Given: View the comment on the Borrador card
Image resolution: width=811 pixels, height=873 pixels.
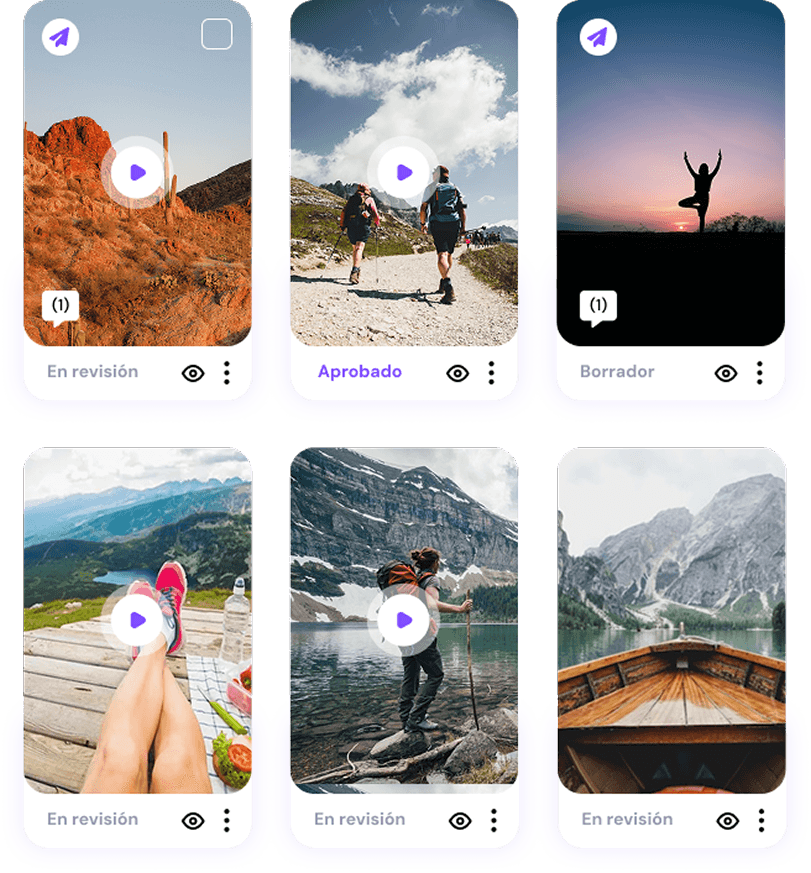Looking at the screenshot, I should tap(598, 307).
